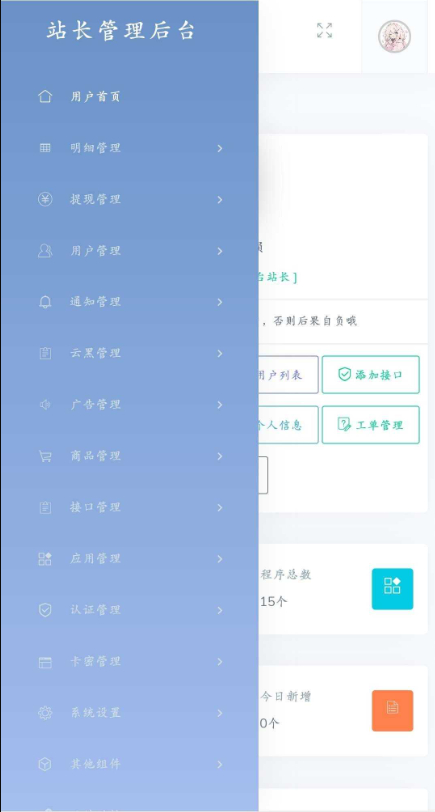
Task: Go to 用户首页 in the drawer
Action: coord(129,97)
